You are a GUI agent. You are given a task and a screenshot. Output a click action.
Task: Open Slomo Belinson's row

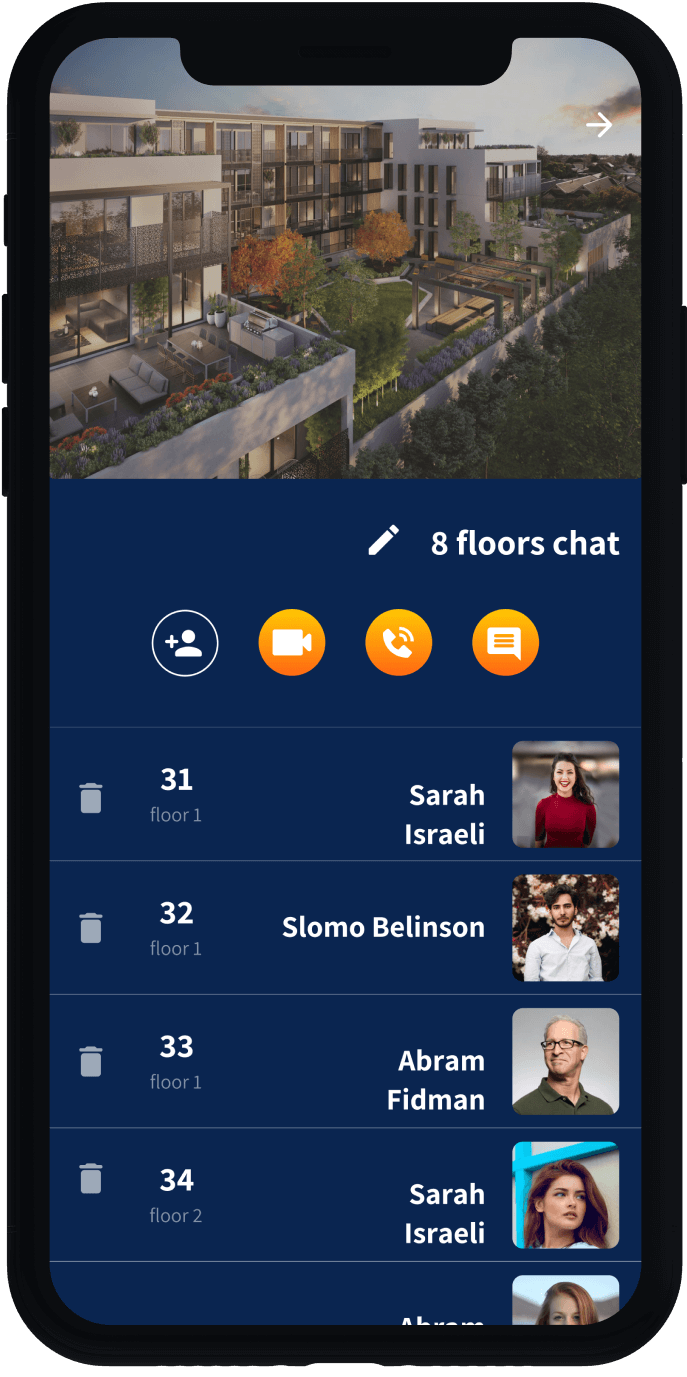coord(383,927)
